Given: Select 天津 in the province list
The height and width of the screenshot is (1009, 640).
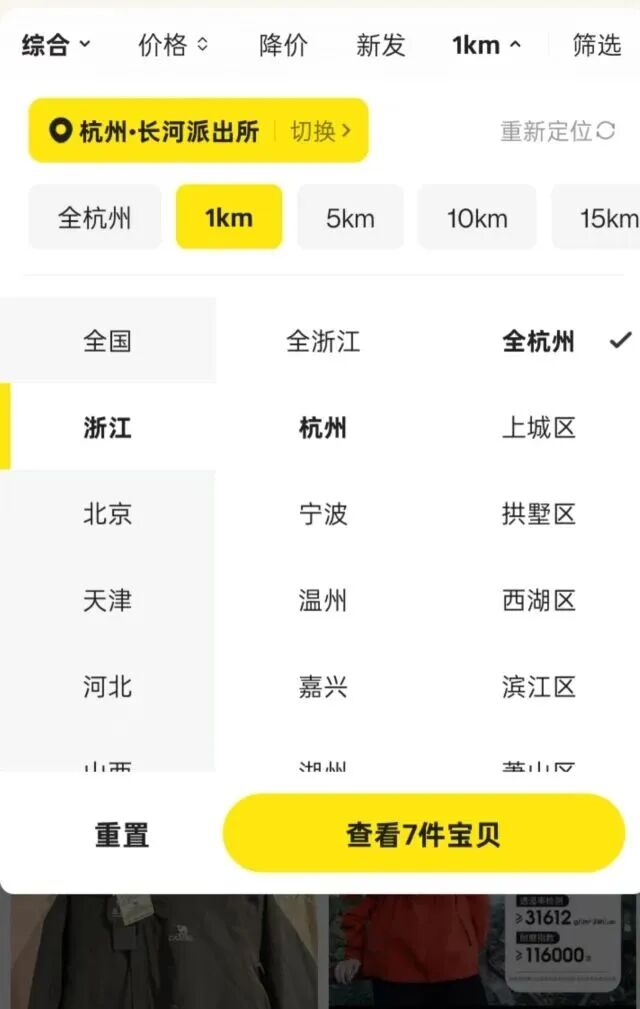Looking at the screenshot, I should coord(107,600).
